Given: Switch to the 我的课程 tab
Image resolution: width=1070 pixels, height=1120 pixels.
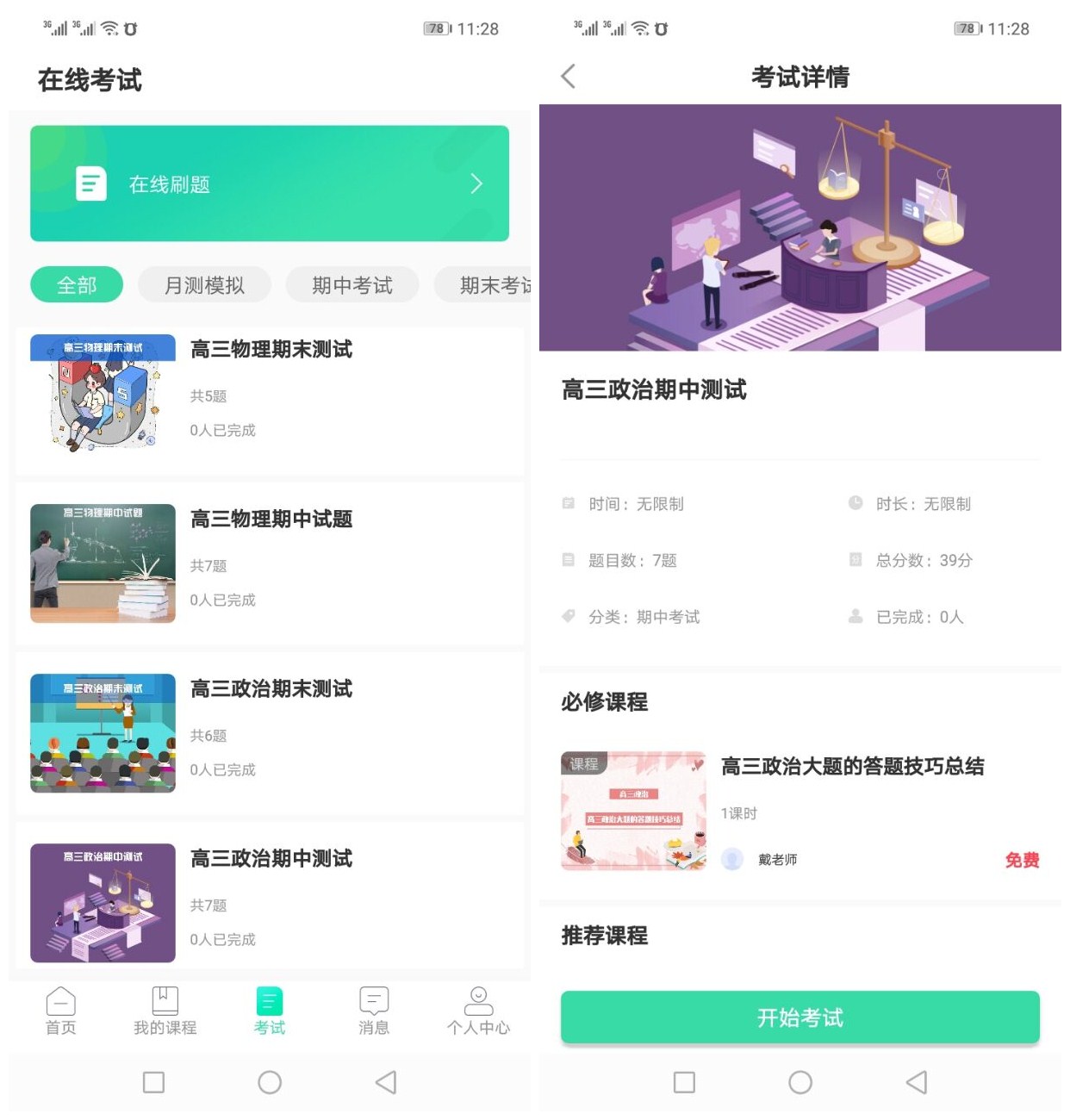Looking at the screenshot, I should click(x=165, y=1011).
